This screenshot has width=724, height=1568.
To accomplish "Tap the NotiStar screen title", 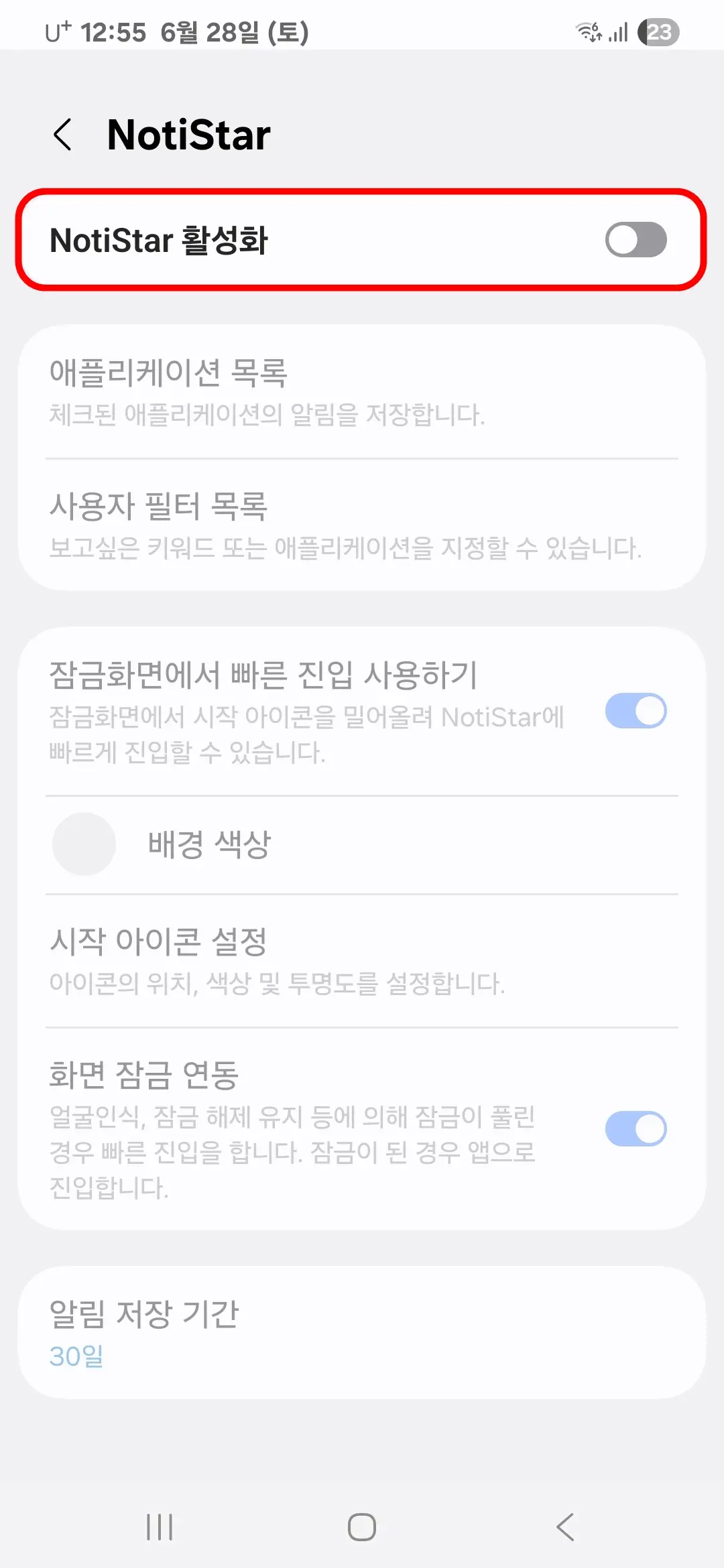I will pyautogui.click(x=188, y=134).
